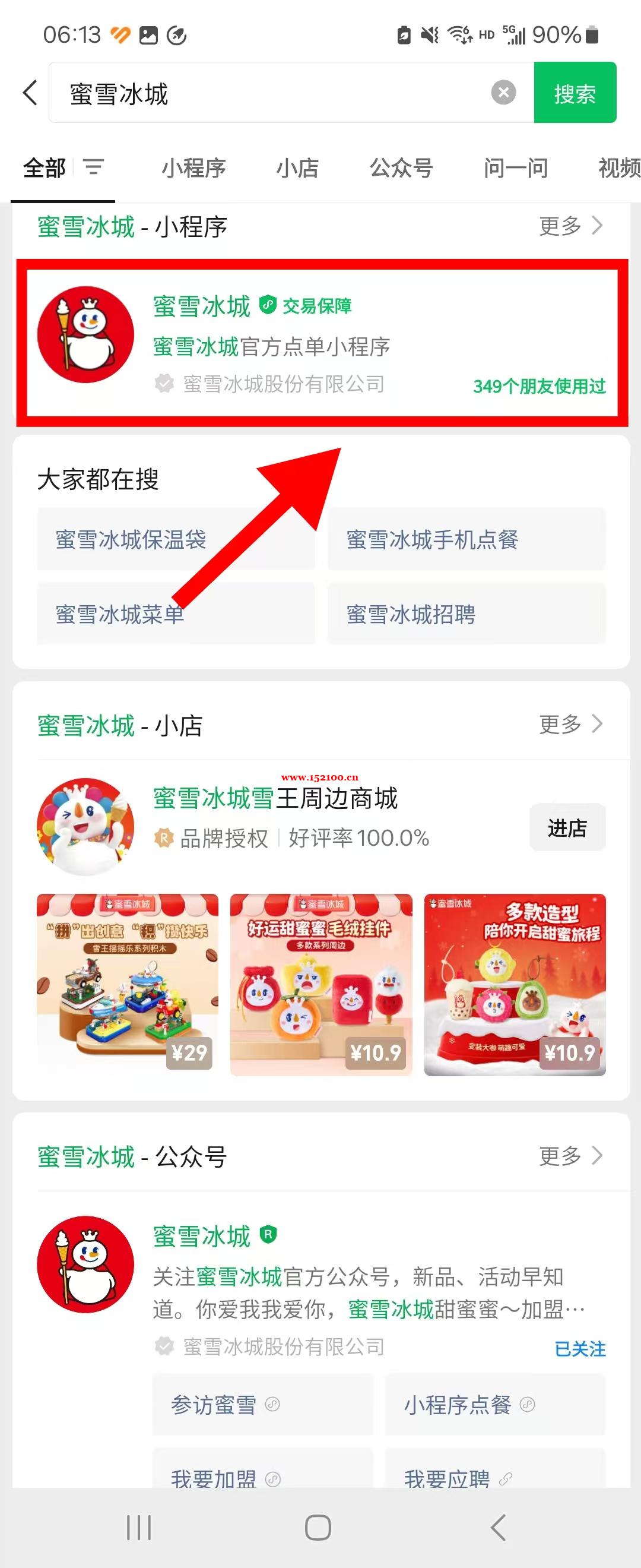641x1568 pixels.
Task: Switch to the 公众号 tab
Action: pos(401,168)
